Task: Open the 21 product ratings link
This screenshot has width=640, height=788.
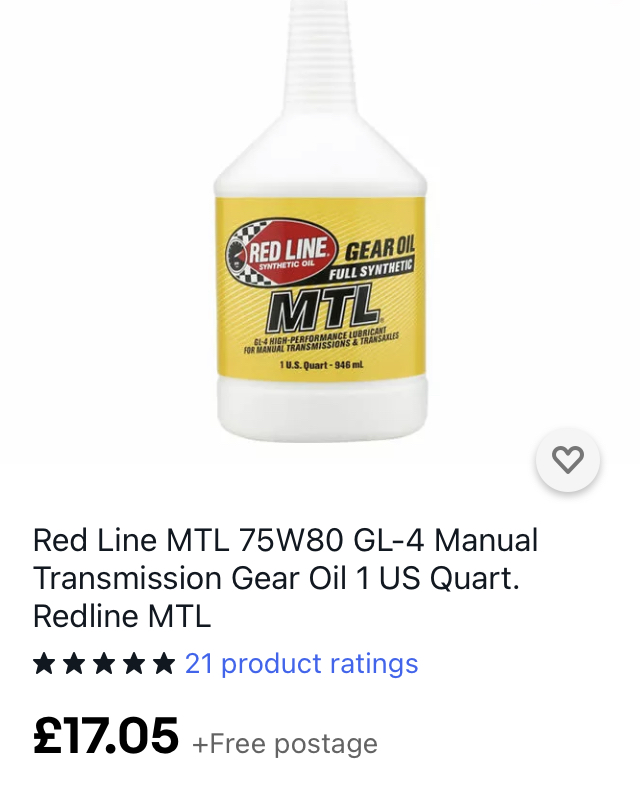Action: click(301, 664)
